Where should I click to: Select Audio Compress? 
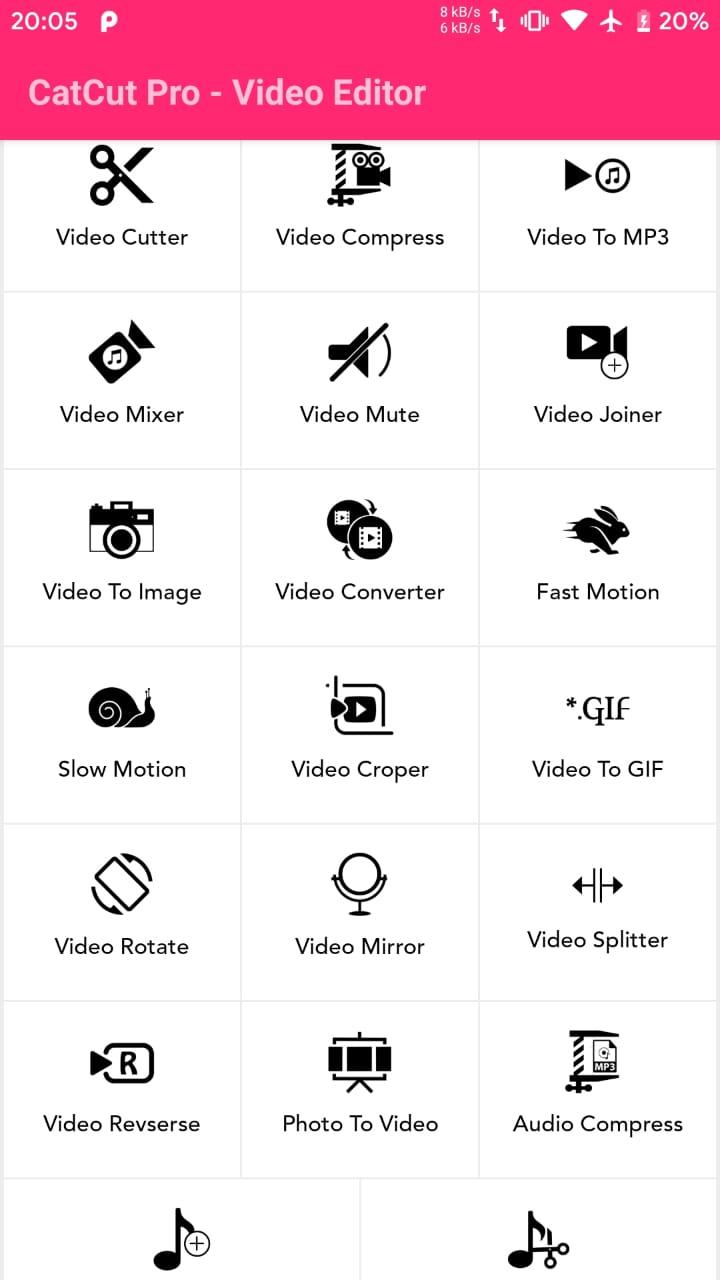pos(598,1088)
